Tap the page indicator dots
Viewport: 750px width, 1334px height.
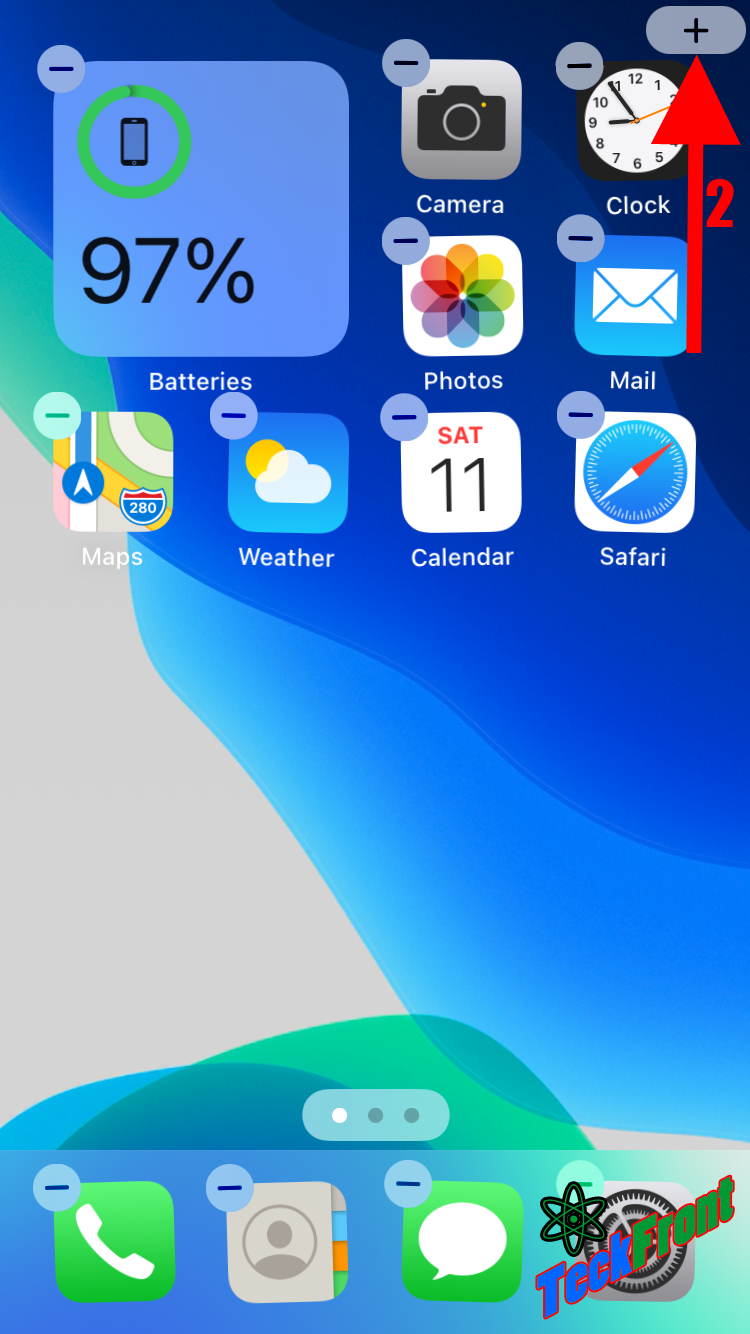pos(376,1115)
